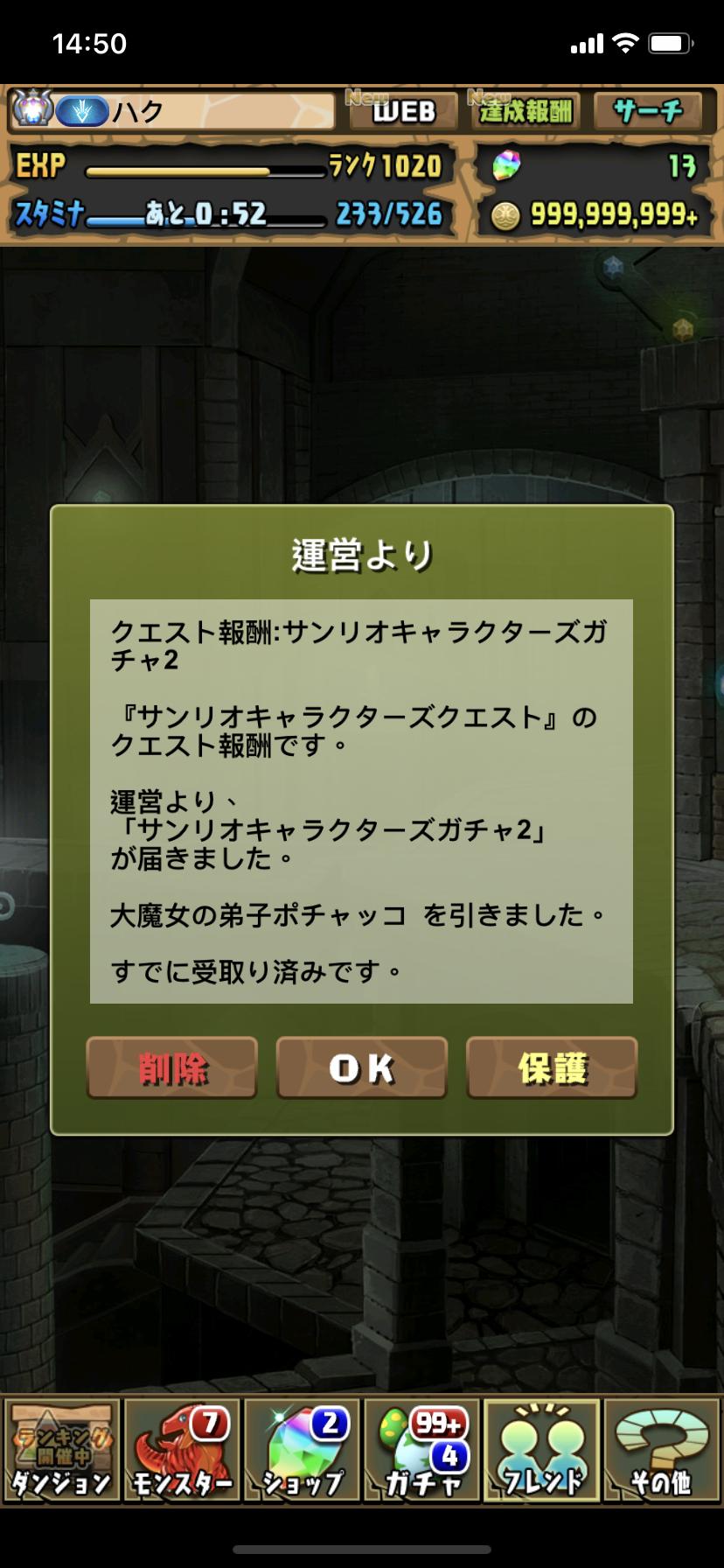Go to the ショップ tab
724x1568 pixels.
coord(302,1451)
